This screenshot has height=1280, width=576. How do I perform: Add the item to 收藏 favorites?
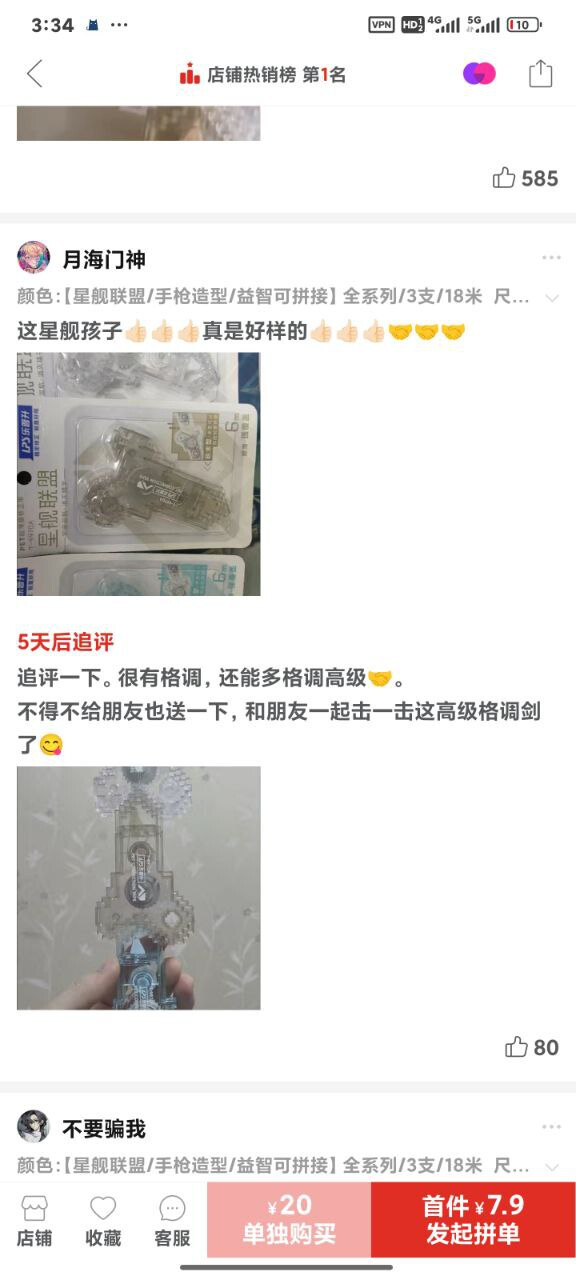click(x=103, y=1220)
